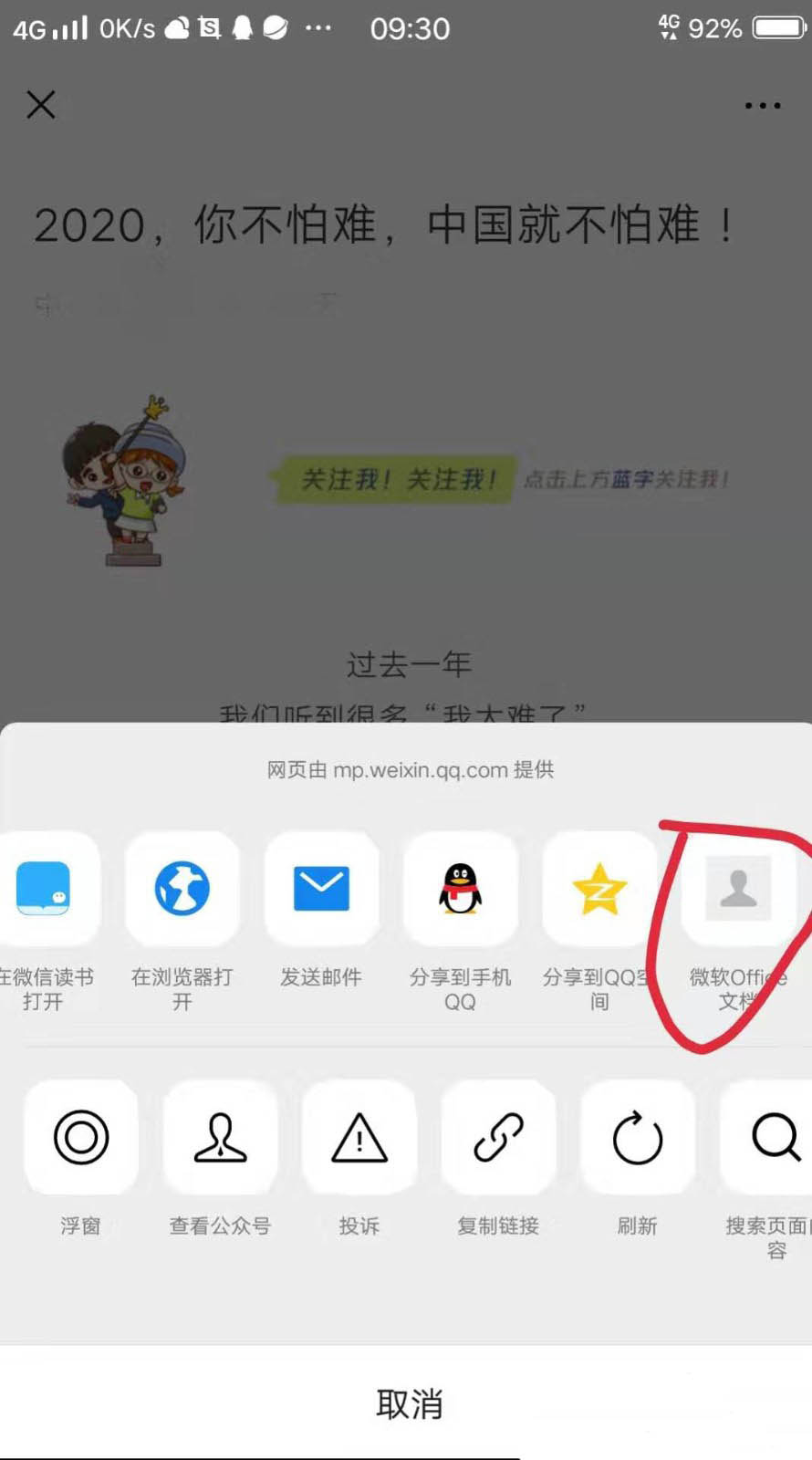The width and height of the screenshot is (812, 1460).
Task: Report page via 投诉
Action: coord(359,1138)
